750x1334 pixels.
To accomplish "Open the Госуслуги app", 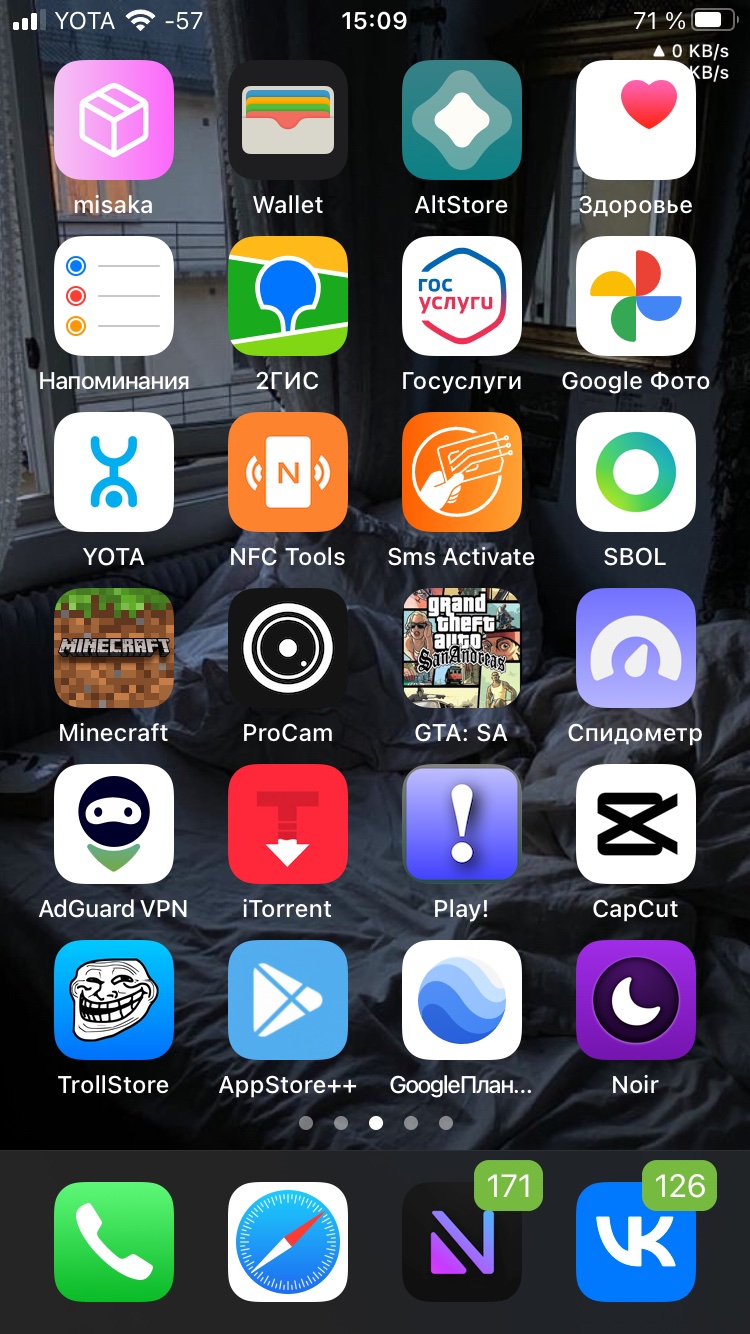I will (461, 296).
